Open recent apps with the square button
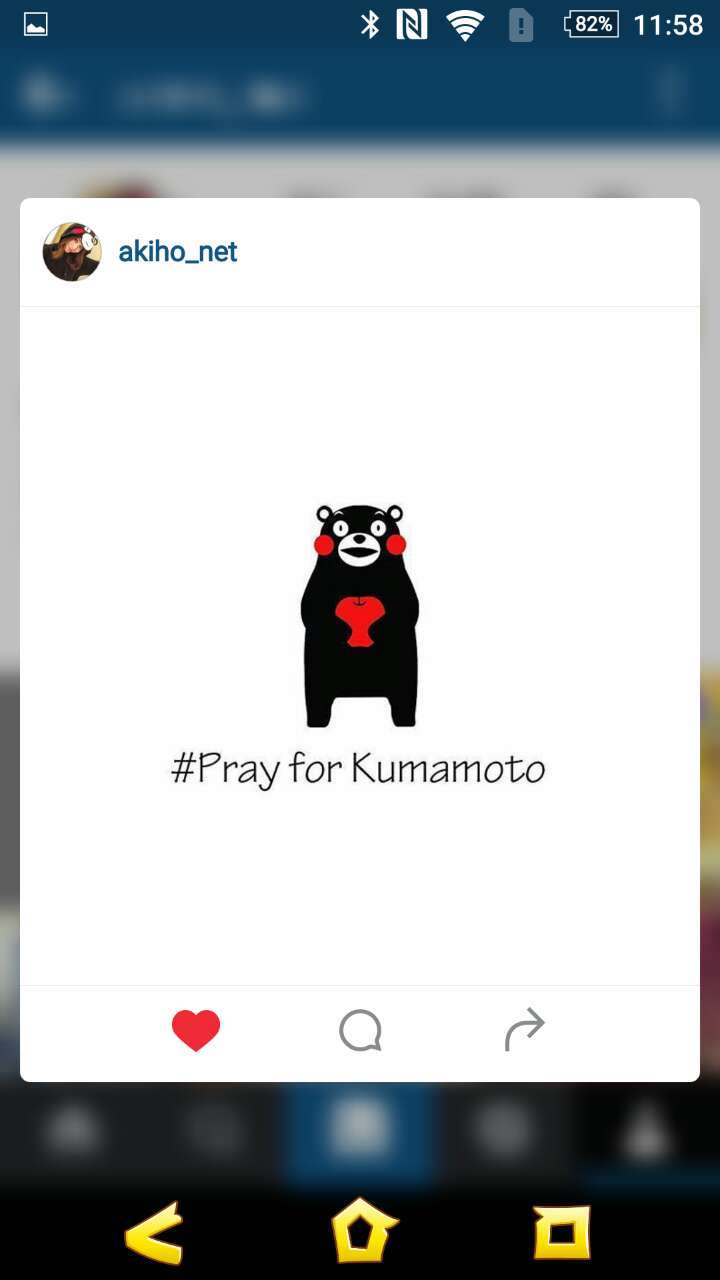 tap(562, 1232)
